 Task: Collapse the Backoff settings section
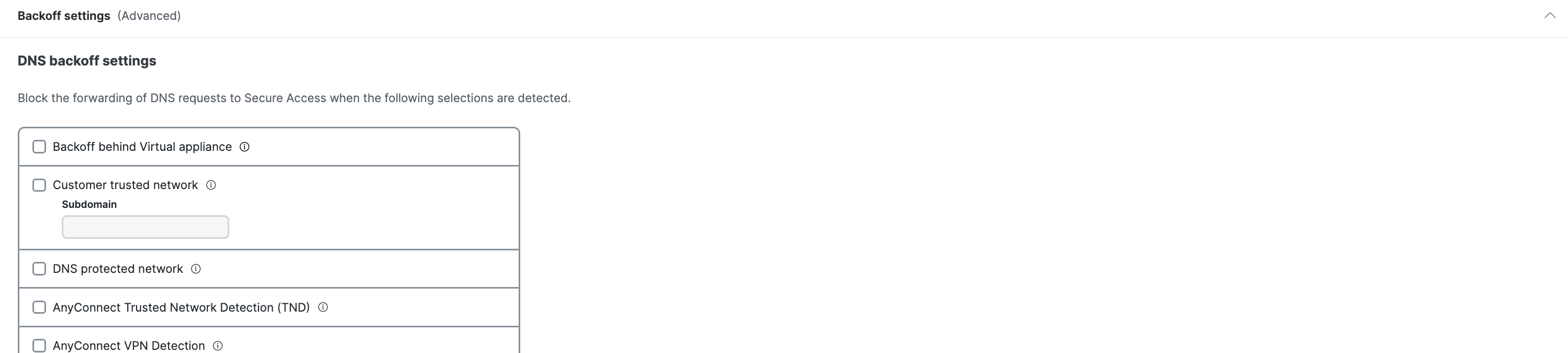point(1549,16)
